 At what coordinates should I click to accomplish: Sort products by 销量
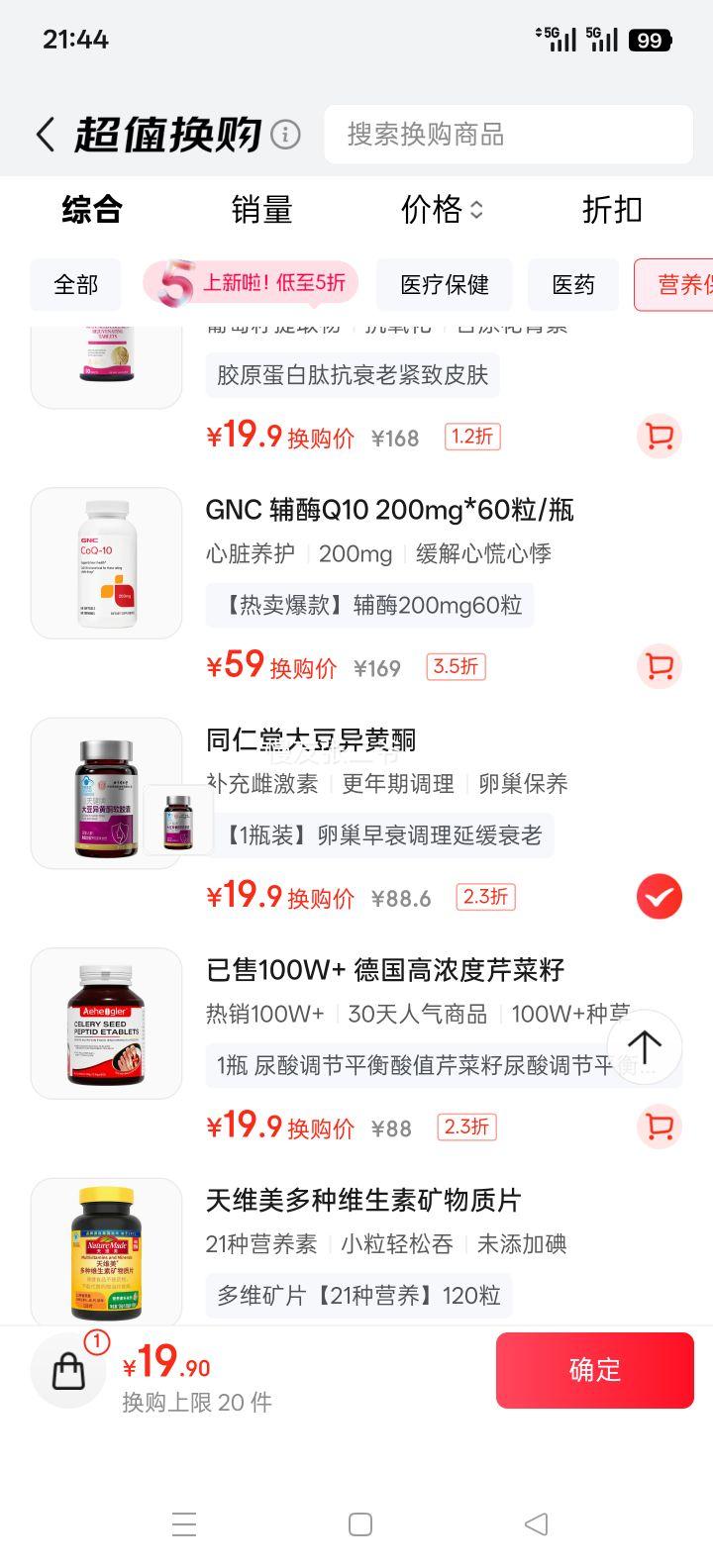(261, 210)
